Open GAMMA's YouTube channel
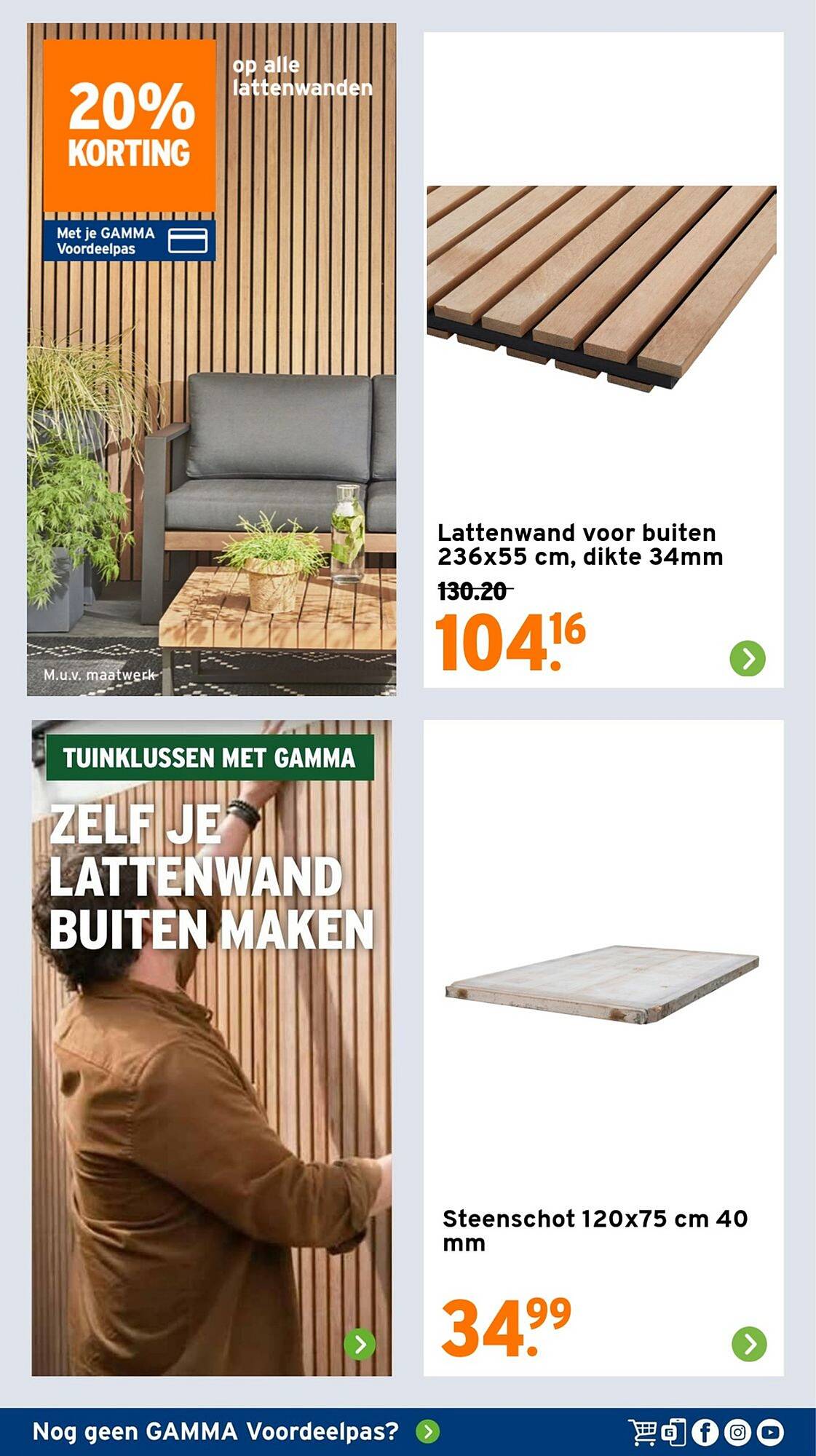816x1456 pixels. pos(770,1433)
